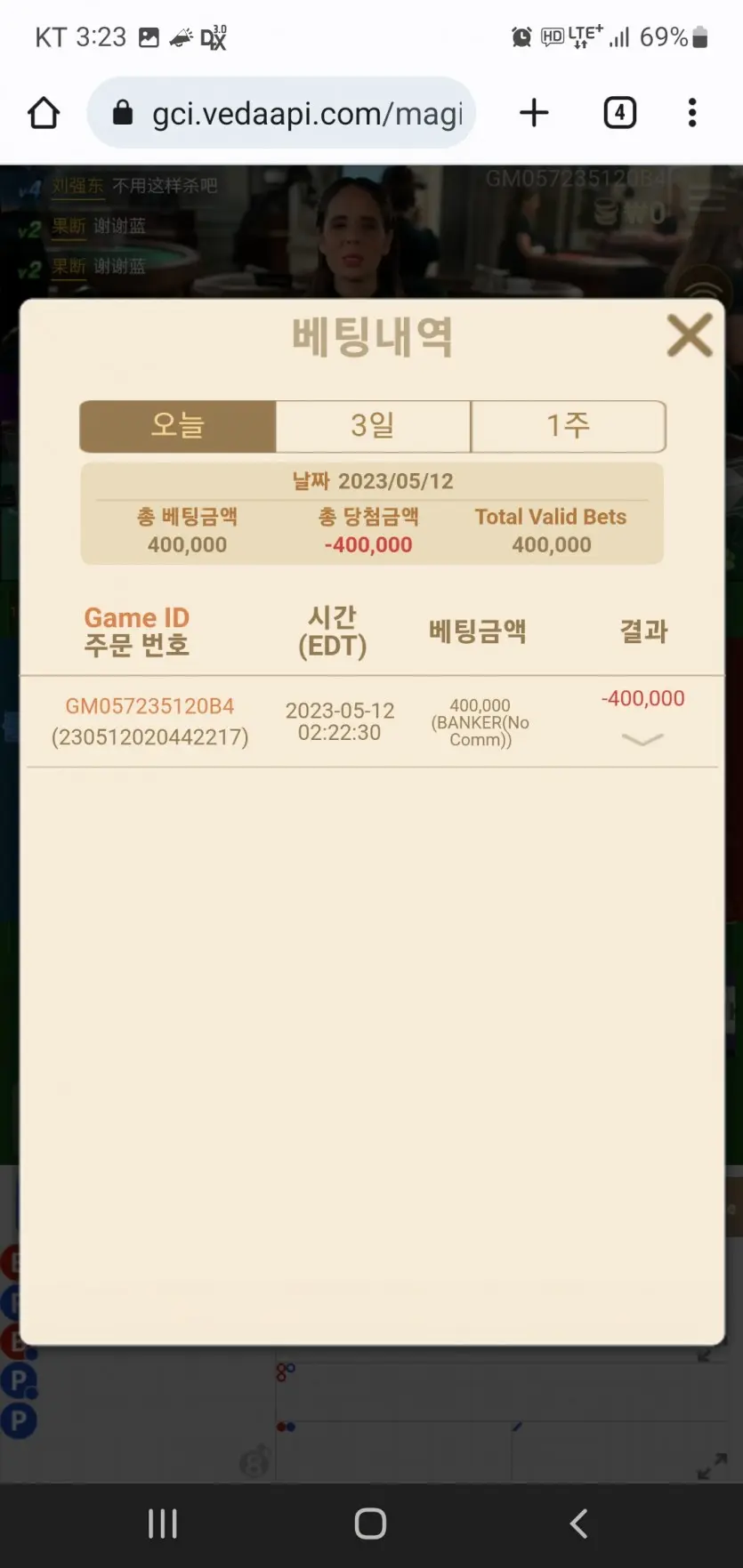Edit the gci.vedaapi.com address bar
The image size is (743, 1568).
(x=282, y=113)
